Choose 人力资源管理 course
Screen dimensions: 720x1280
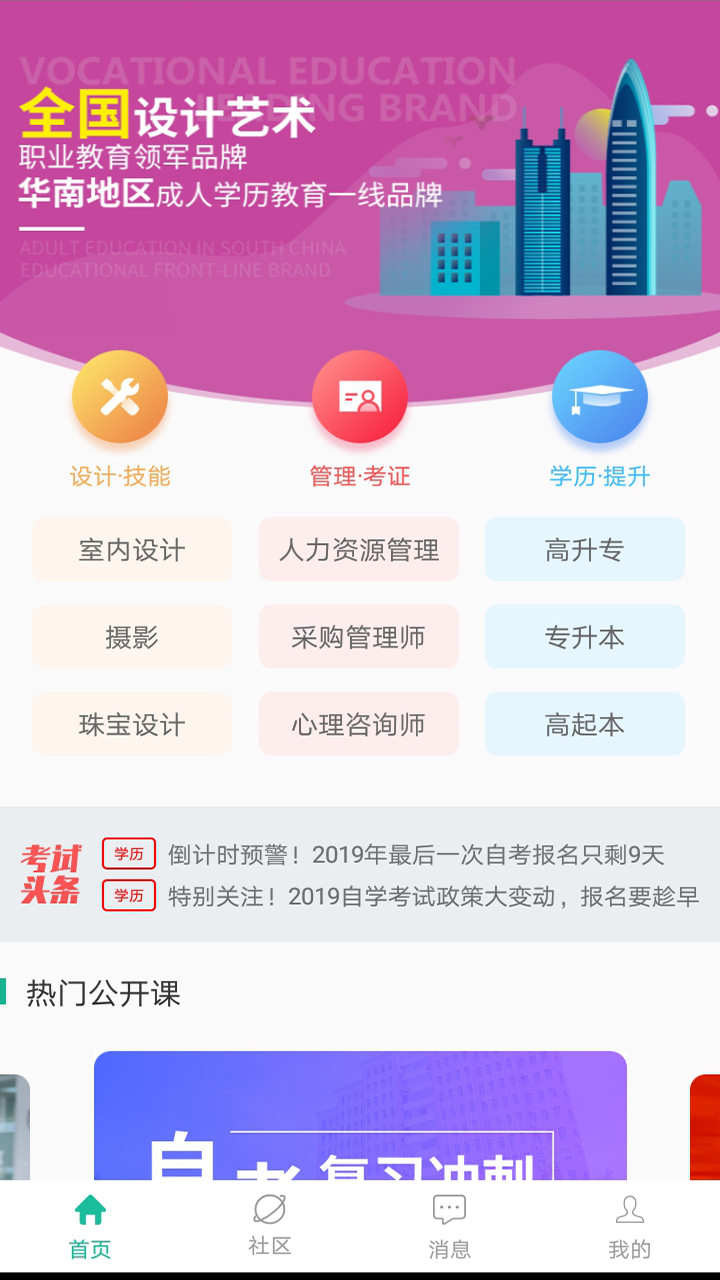coord(359,550)
